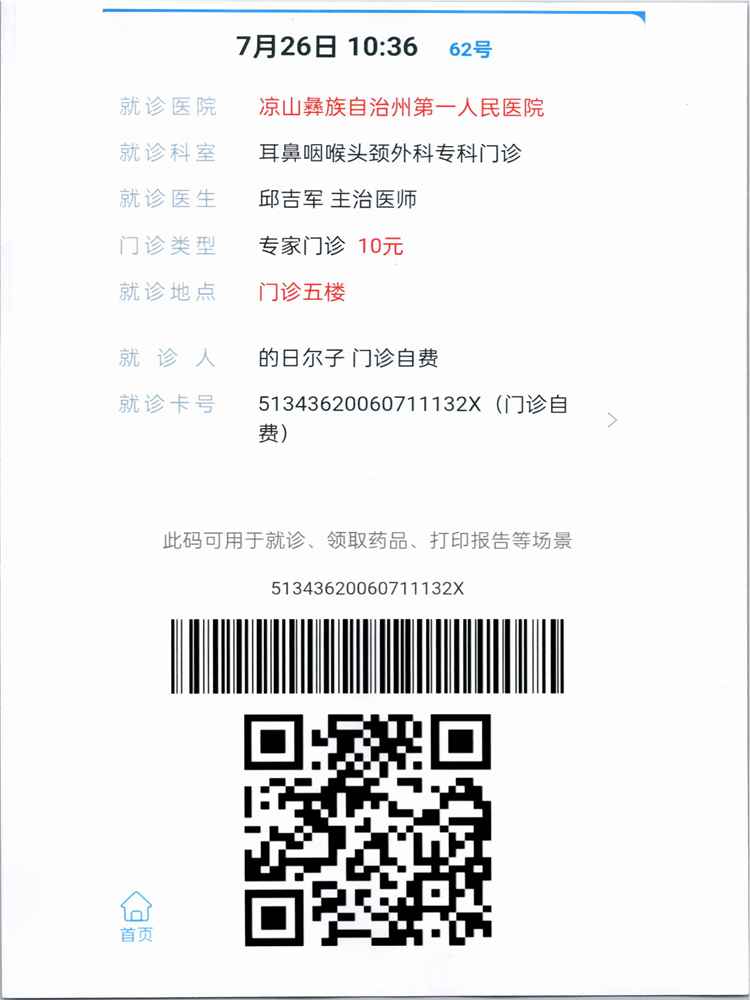Go to the 首页 home page
This screenshot has width=750, height=1000.
pyautogui.click(x=136, y=916)
